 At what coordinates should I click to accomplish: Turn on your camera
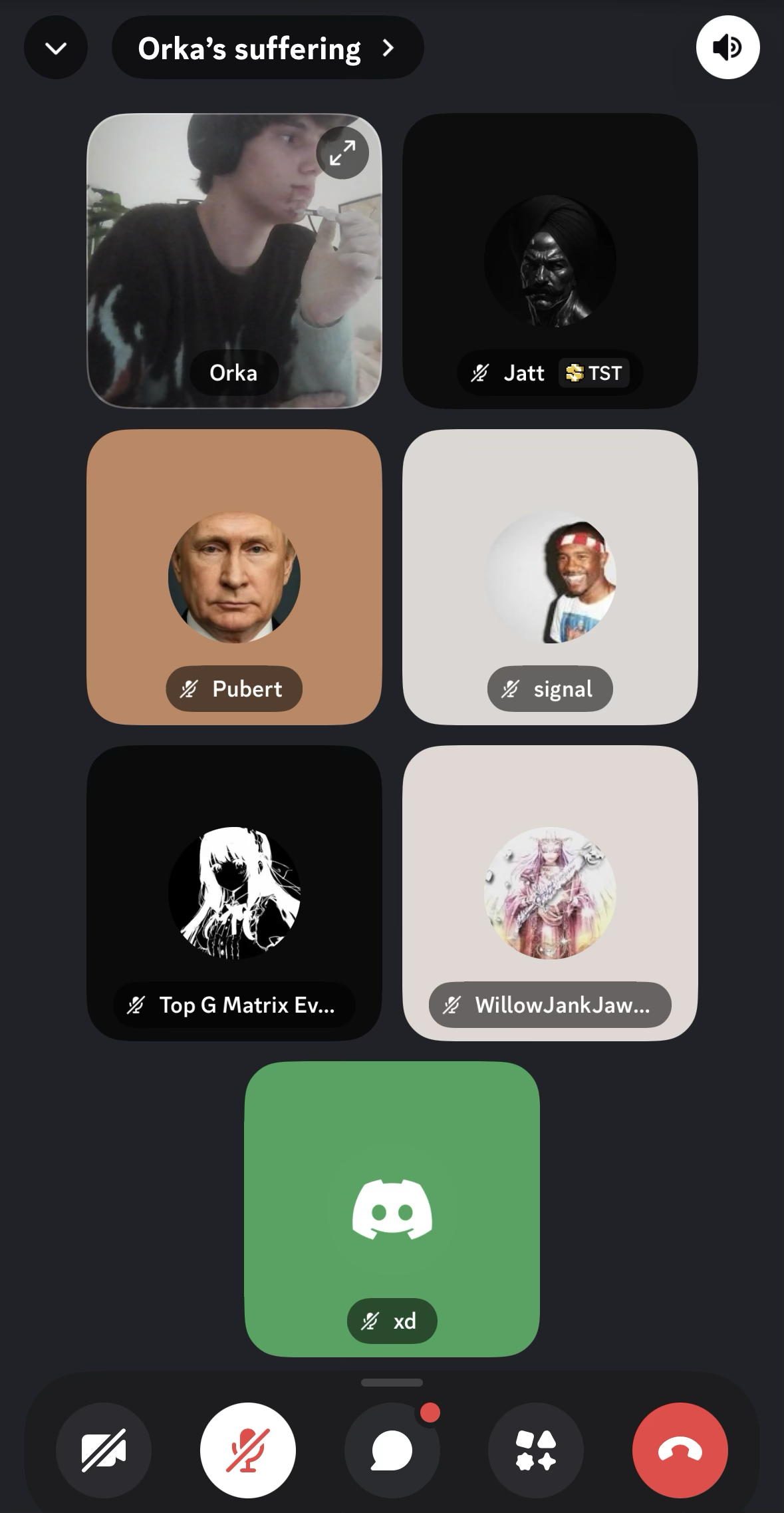tap(104, 1450)
